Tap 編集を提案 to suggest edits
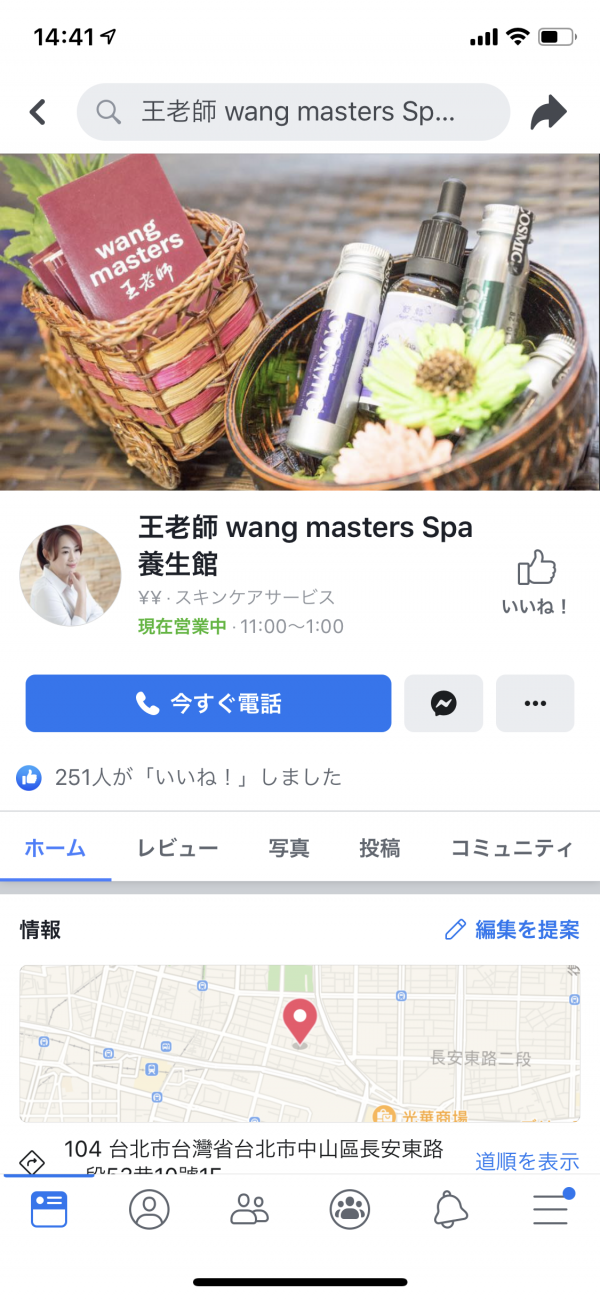 [x=512, y=930]
